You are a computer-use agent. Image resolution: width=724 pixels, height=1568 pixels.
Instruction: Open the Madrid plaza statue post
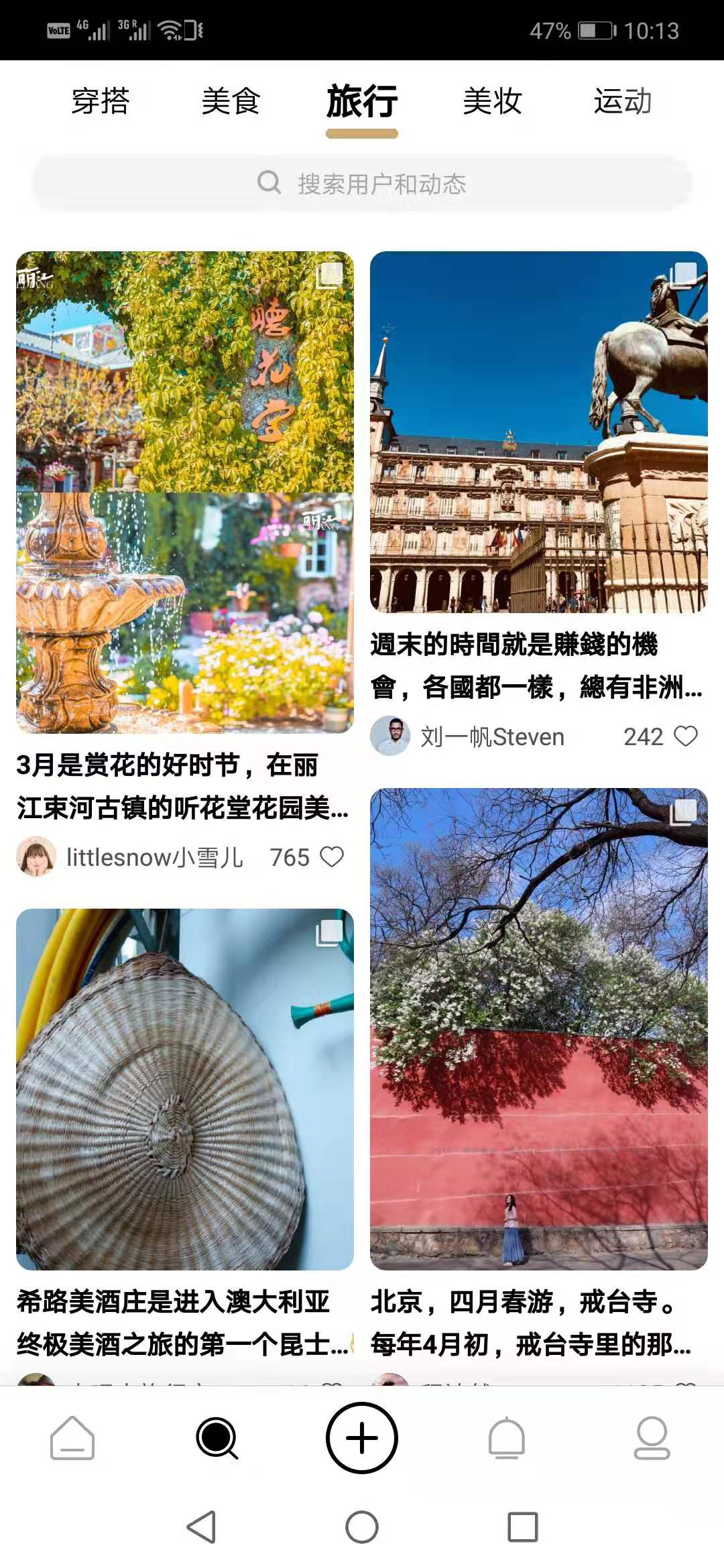pos(538,432)
